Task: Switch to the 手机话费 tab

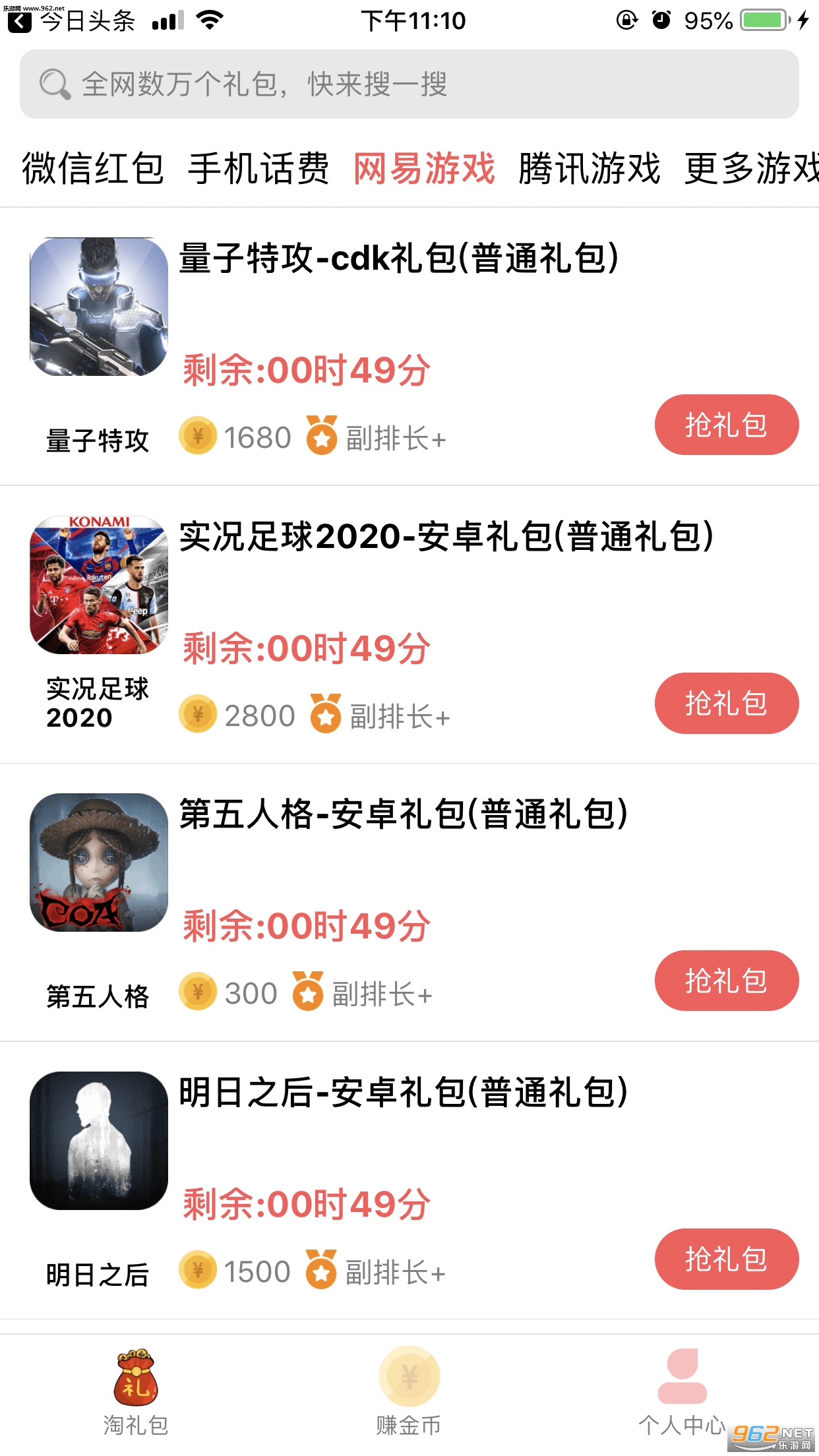Action: point(258,168)
